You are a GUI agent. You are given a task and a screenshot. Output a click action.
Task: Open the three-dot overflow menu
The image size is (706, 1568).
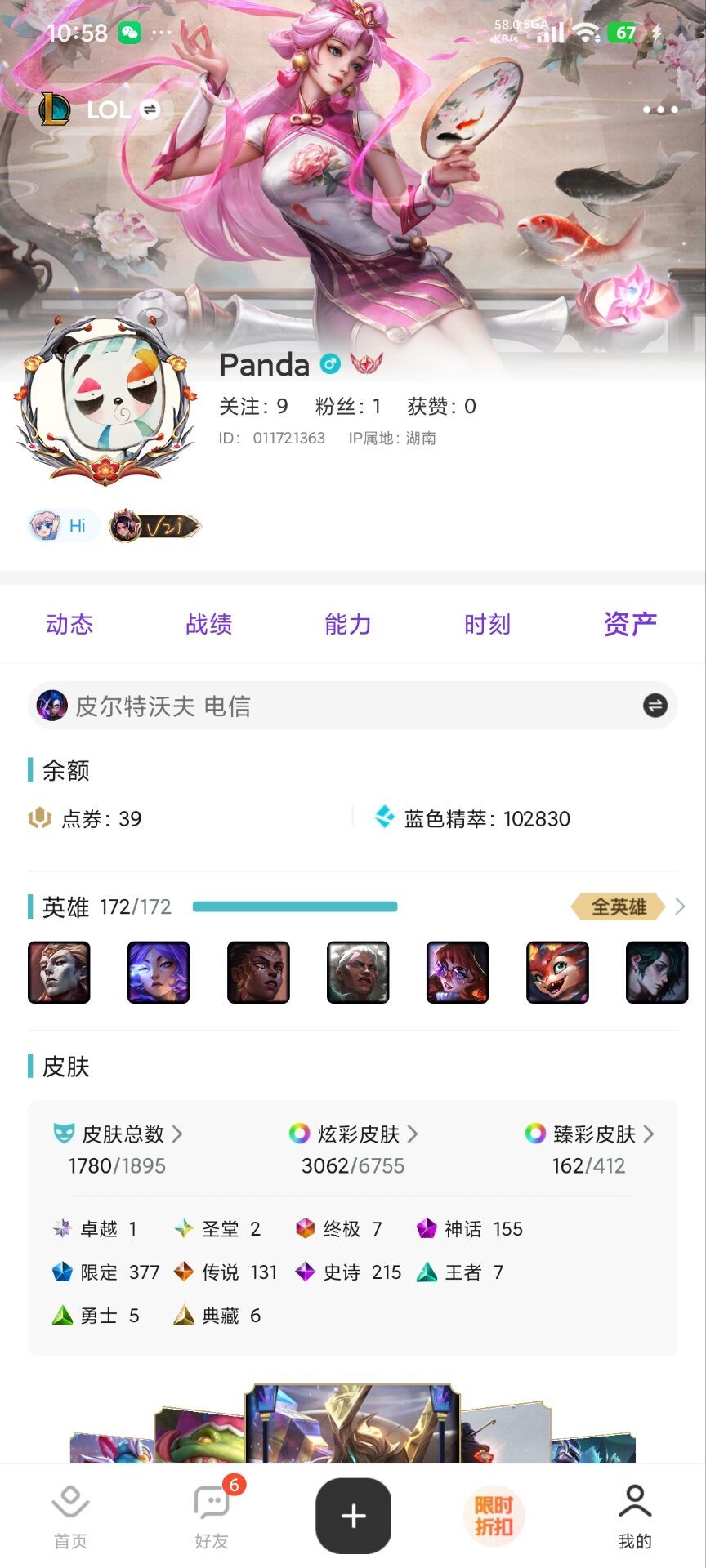tap(660, 109)
